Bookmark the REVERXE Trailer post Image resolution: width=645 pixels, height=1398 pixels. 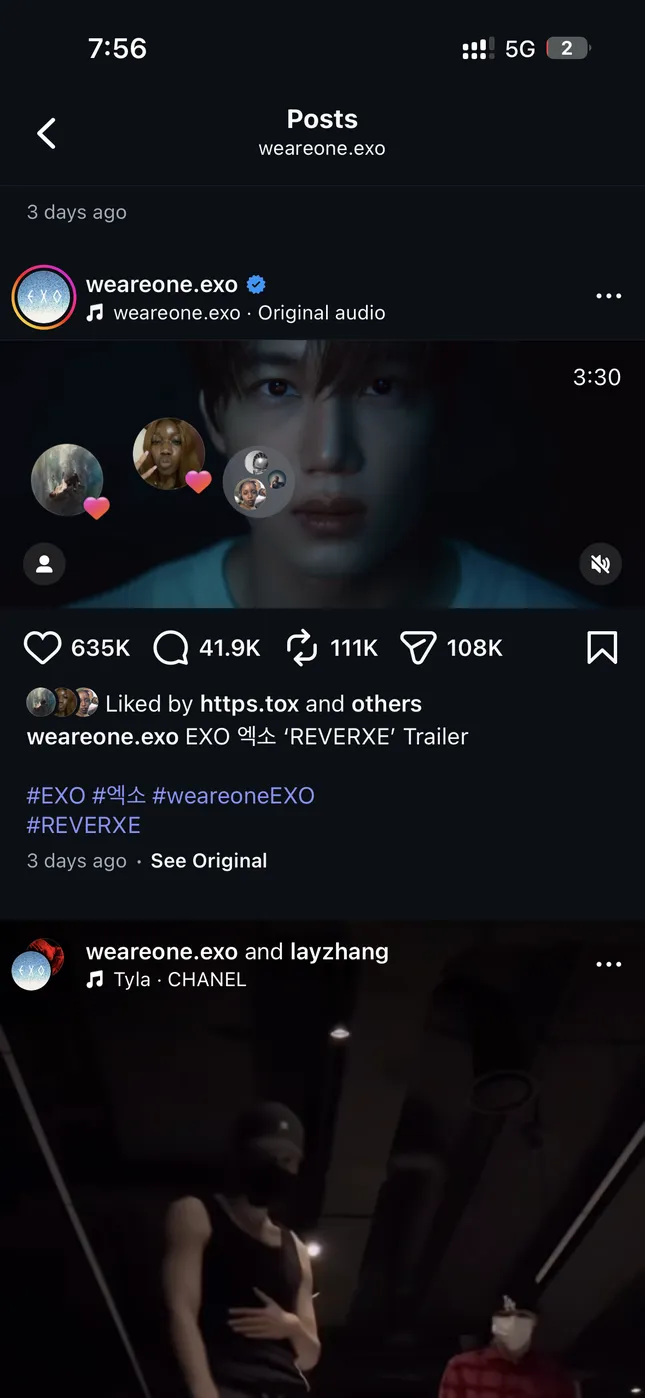pos(601,648)
